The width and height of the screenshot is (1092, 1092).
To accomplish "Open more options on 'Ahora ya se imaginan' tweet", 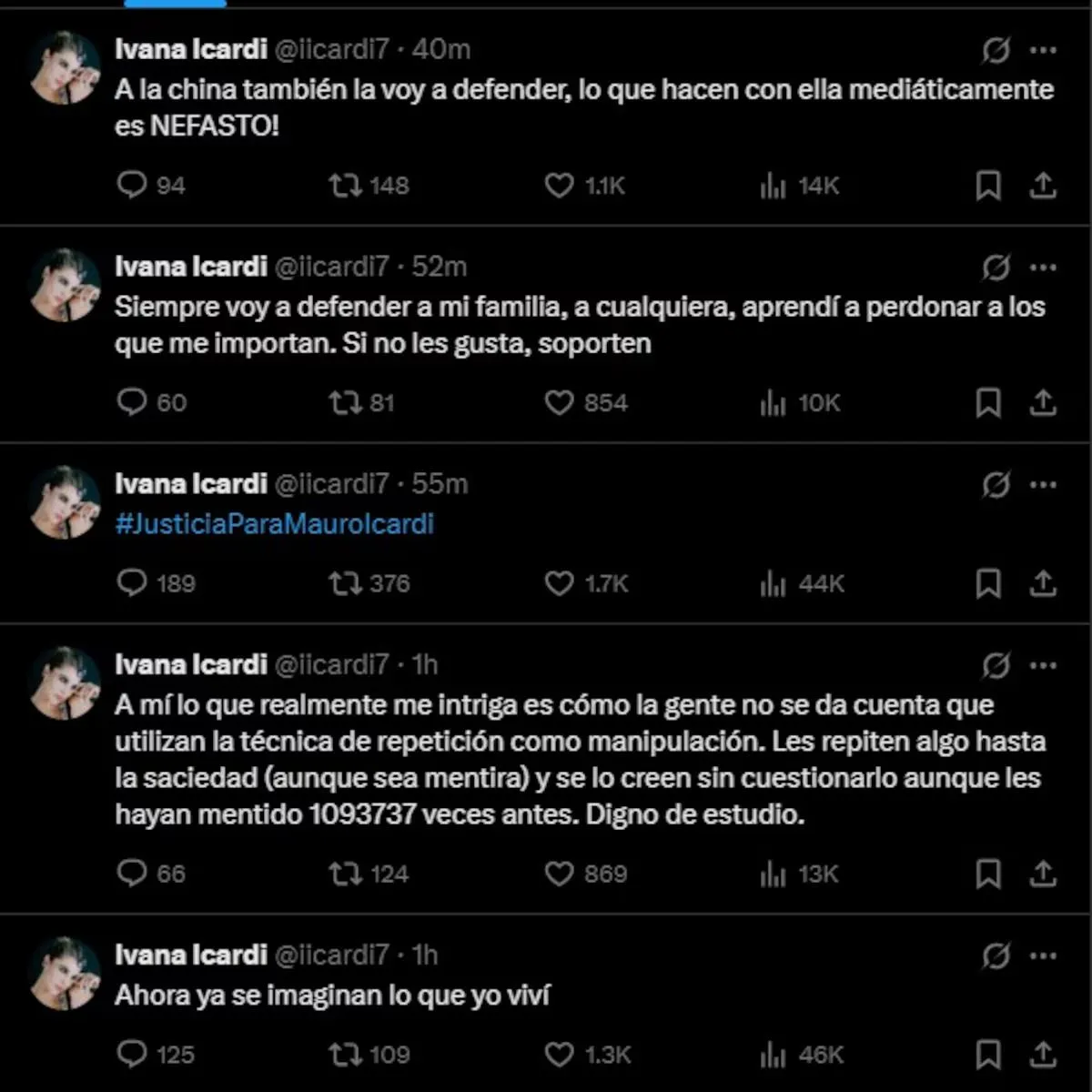I will pos(1043,955).
